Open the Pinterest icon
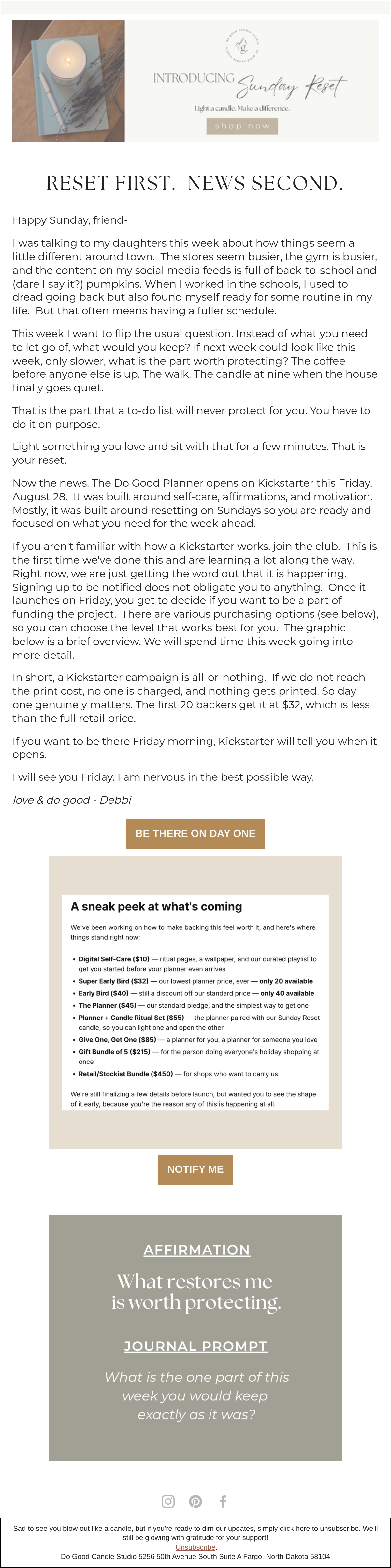 (x=195, y=1501)
